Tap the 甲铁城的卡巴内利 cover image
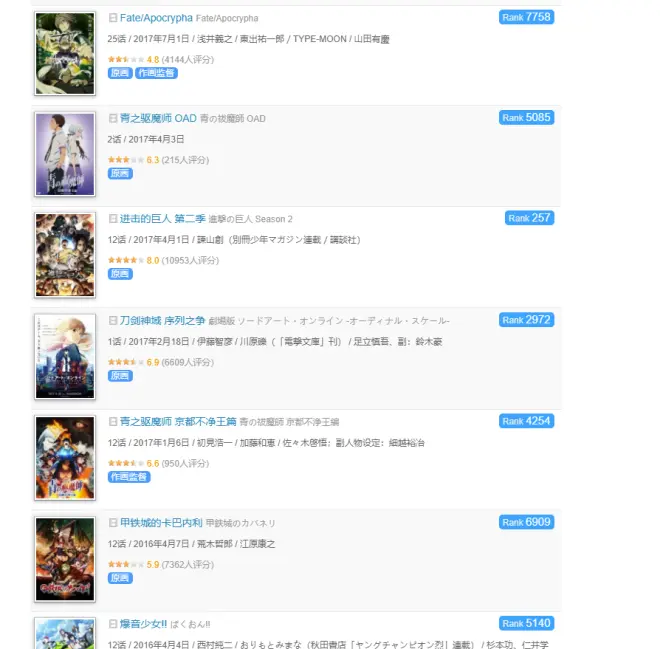This screenshot has height=649, width=660. point(65,558)
